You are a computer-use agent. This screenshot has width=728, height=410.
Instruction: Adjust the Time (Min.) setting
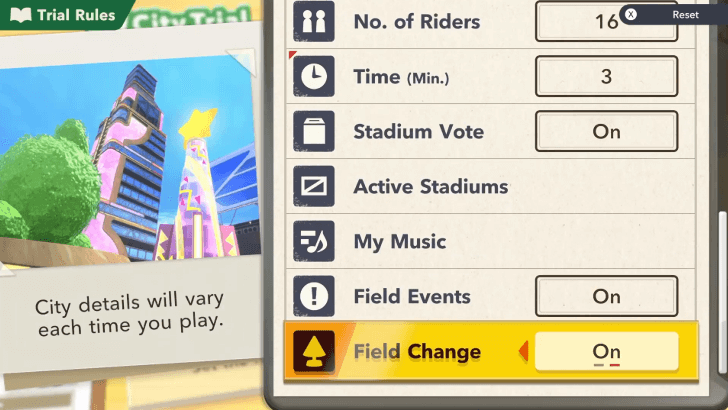[606, 76]
